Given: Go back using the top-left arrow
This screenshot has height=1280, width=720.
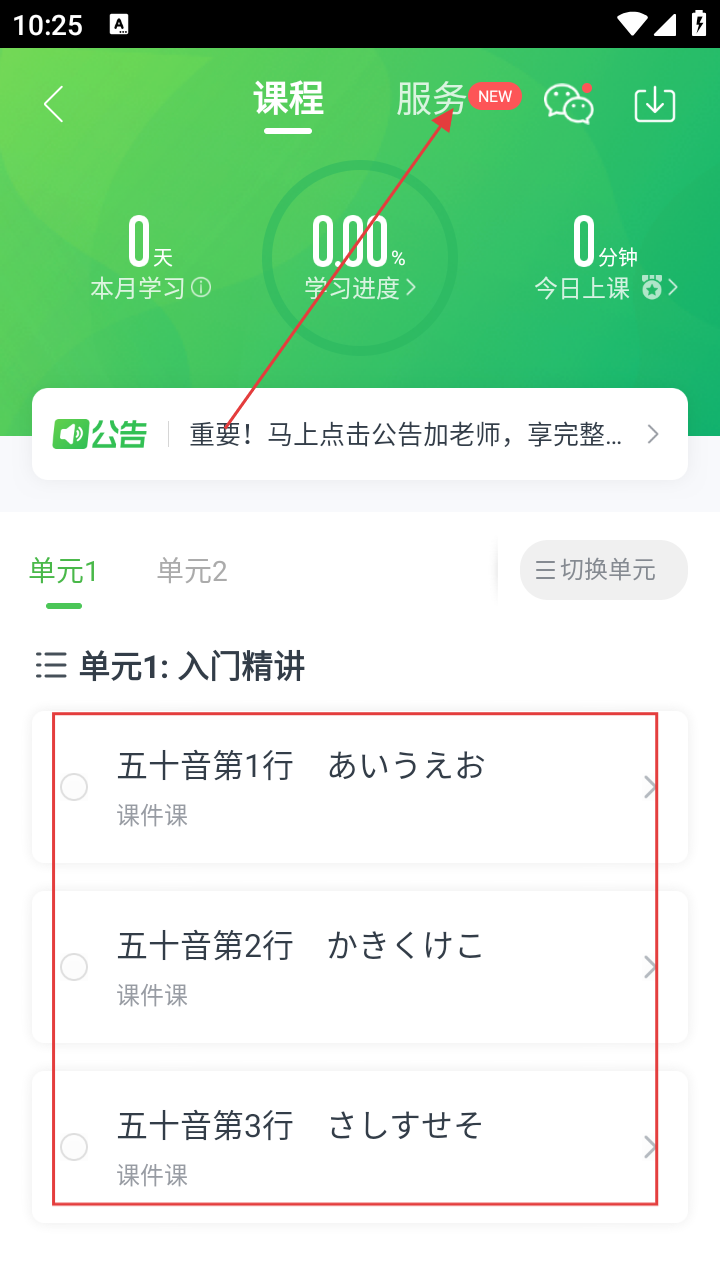Looking at the screenshot, I should click(x=54, y=104).
